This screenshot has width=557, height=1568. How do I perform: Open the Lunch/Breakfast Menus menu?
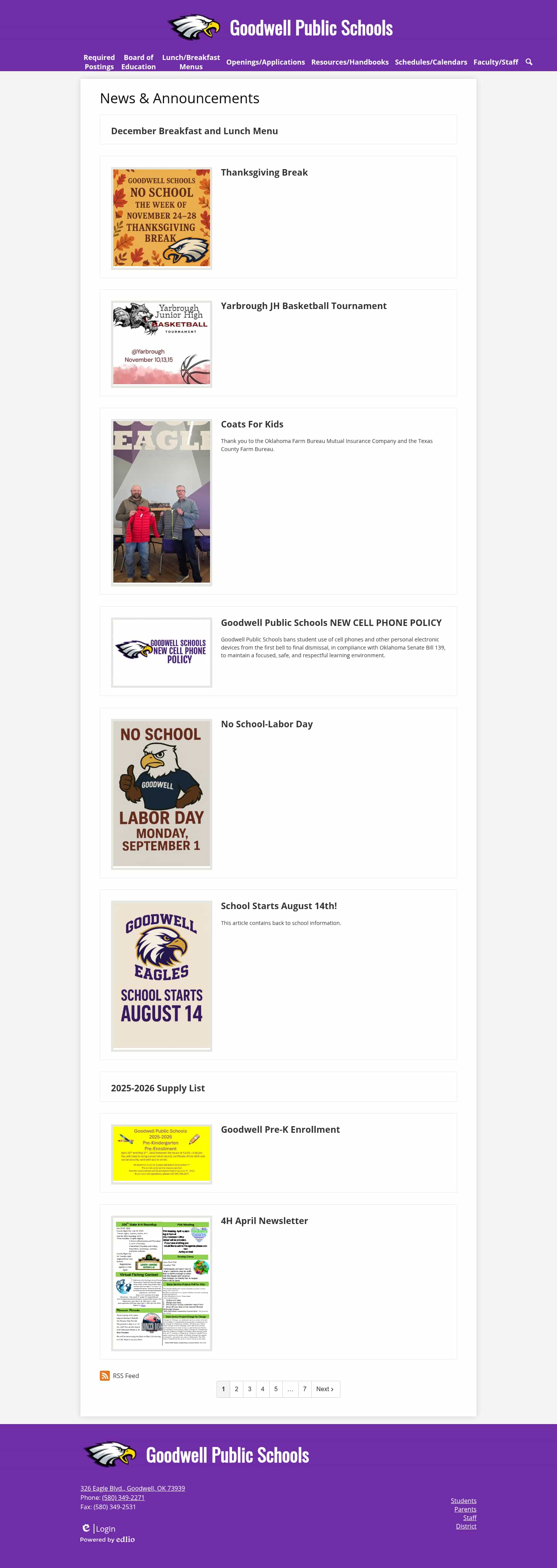pyautogui.click(x=191, y=62)
